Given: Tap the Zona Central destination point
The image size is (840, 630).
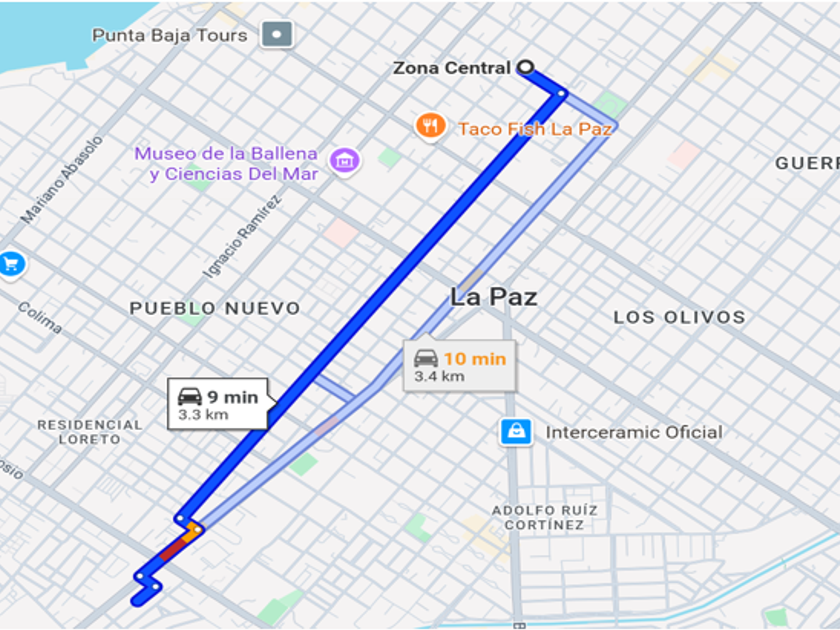Looking at the screenshot, I should click(x=525, y=67).
